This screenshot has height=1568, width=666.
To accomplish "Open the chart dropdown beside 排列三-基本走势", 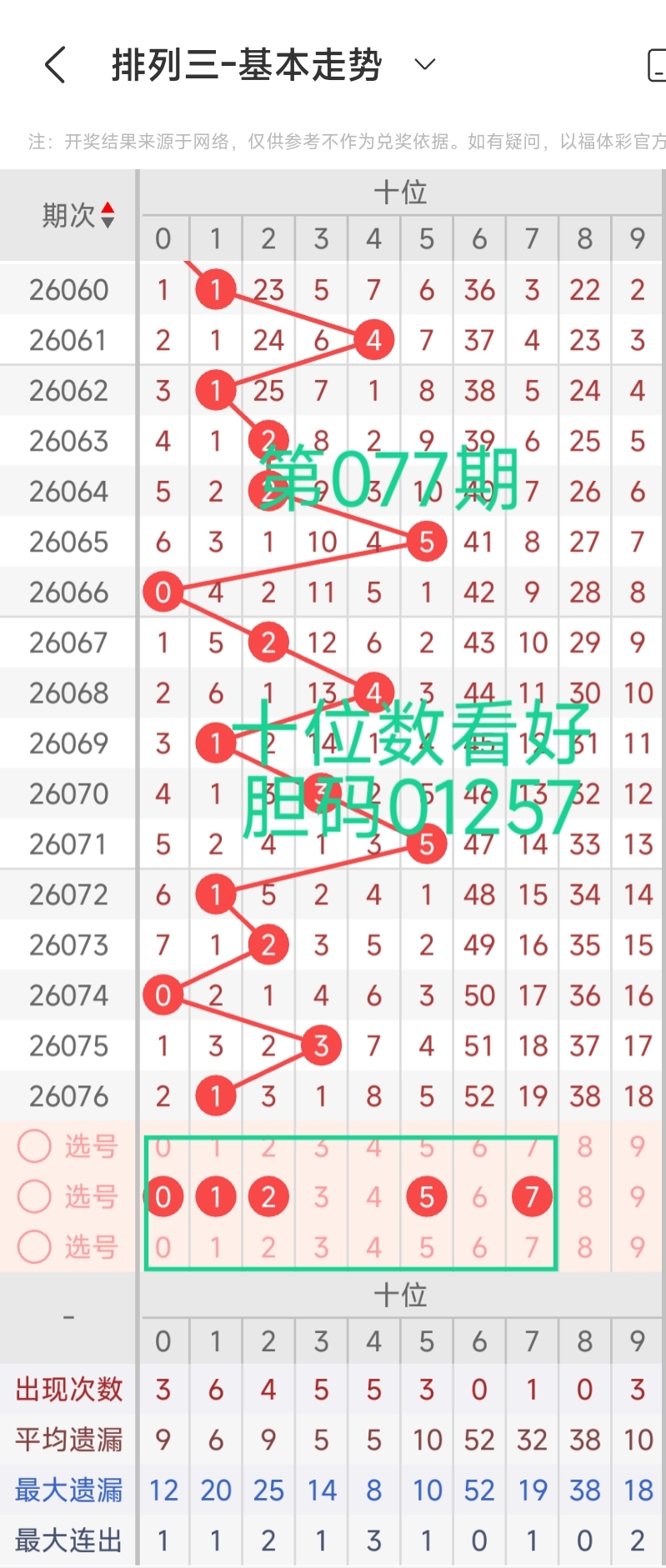I will tap(424, 64).
